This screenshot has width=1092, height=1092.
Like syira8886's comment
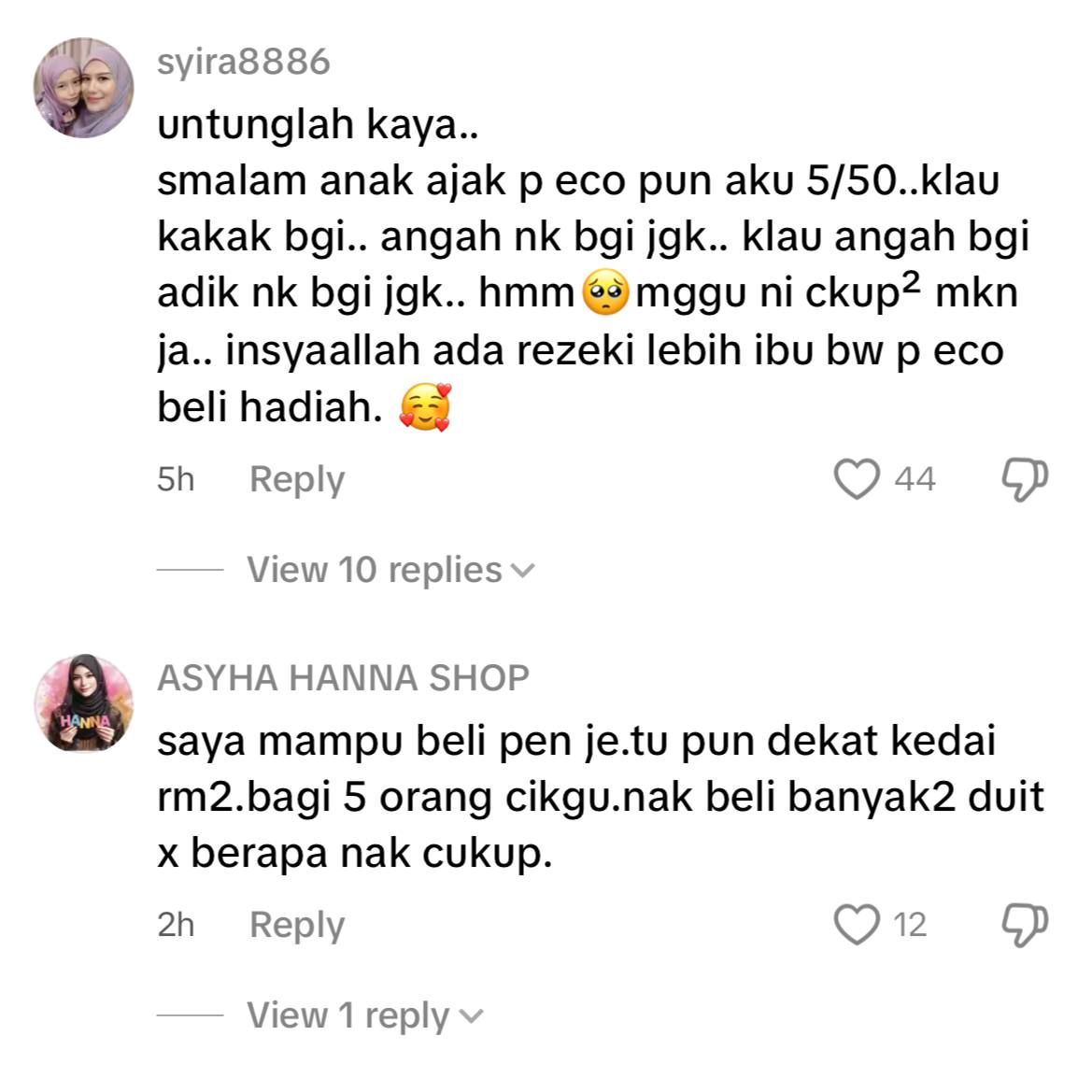point(857,479)
